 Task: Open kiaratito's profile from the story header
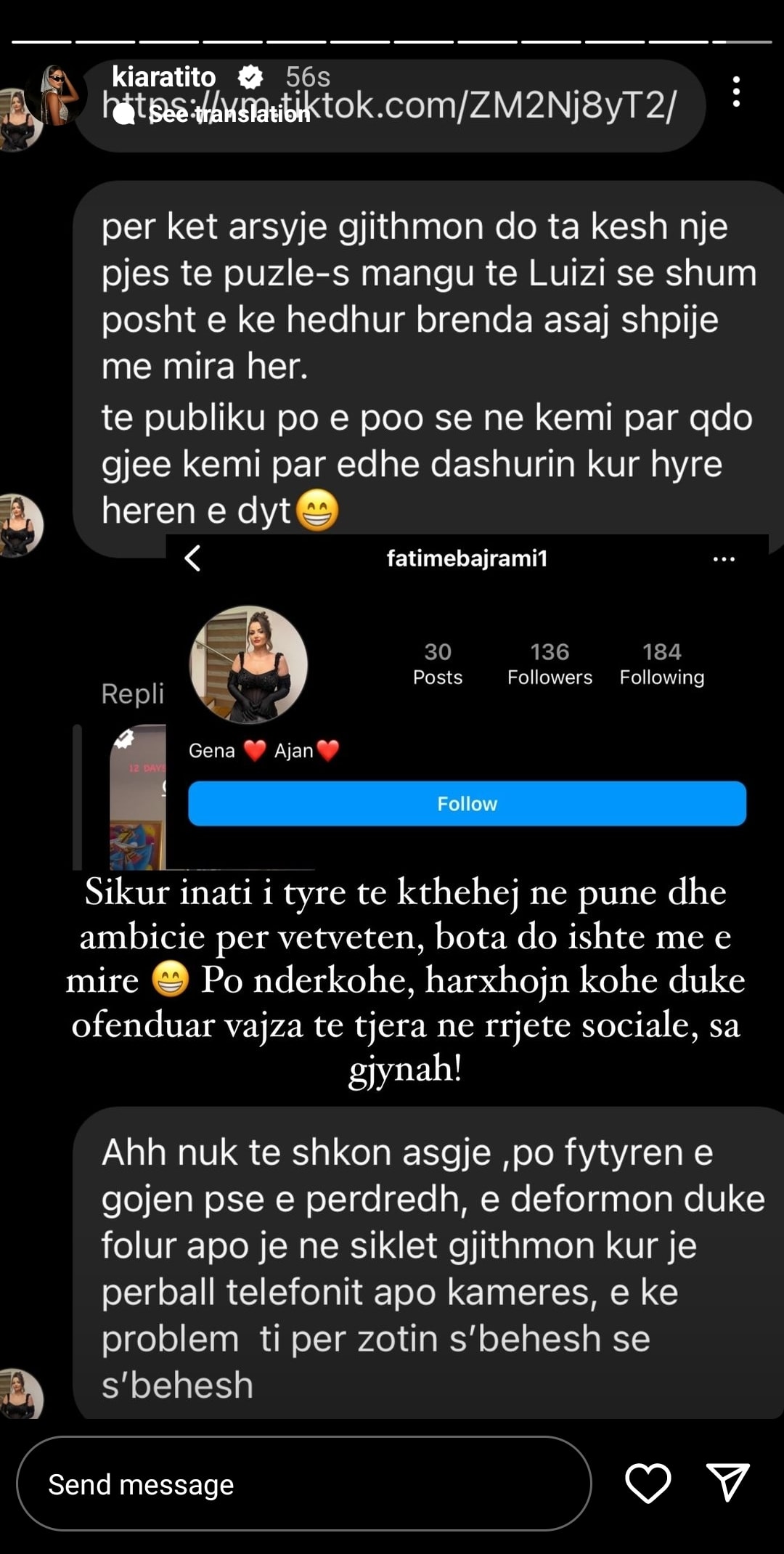[x=164, y=77]
